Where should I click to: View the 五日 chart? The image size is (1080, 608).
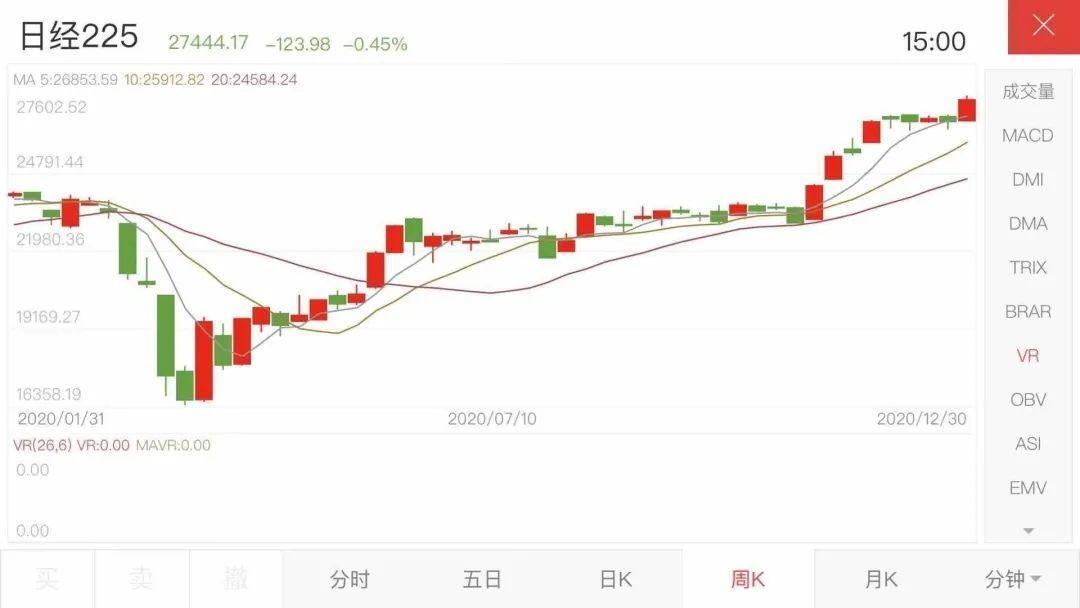[482, 579]
